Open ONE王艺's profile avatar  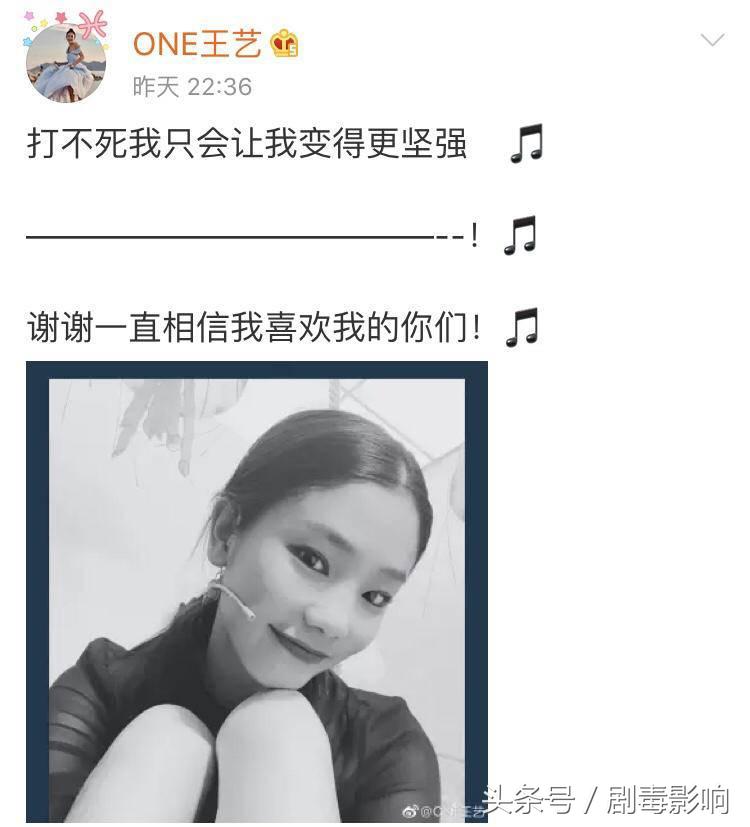tap(66, 62)
